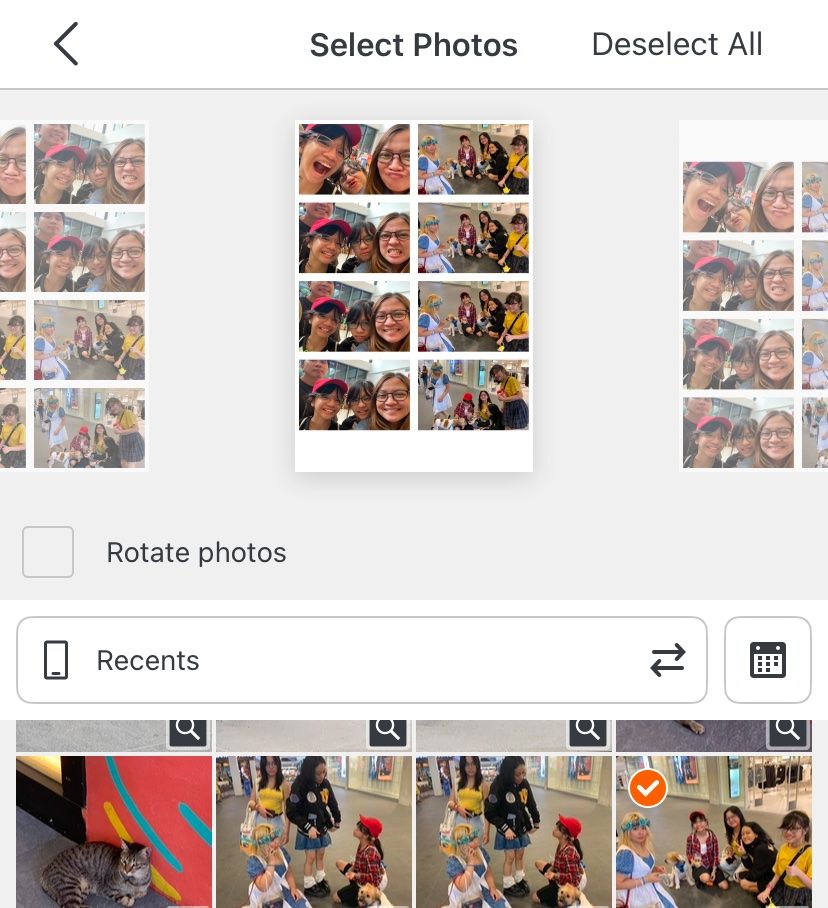Open the calendar date filter
The image size is (828, 908).
click(x=767, y=660)
